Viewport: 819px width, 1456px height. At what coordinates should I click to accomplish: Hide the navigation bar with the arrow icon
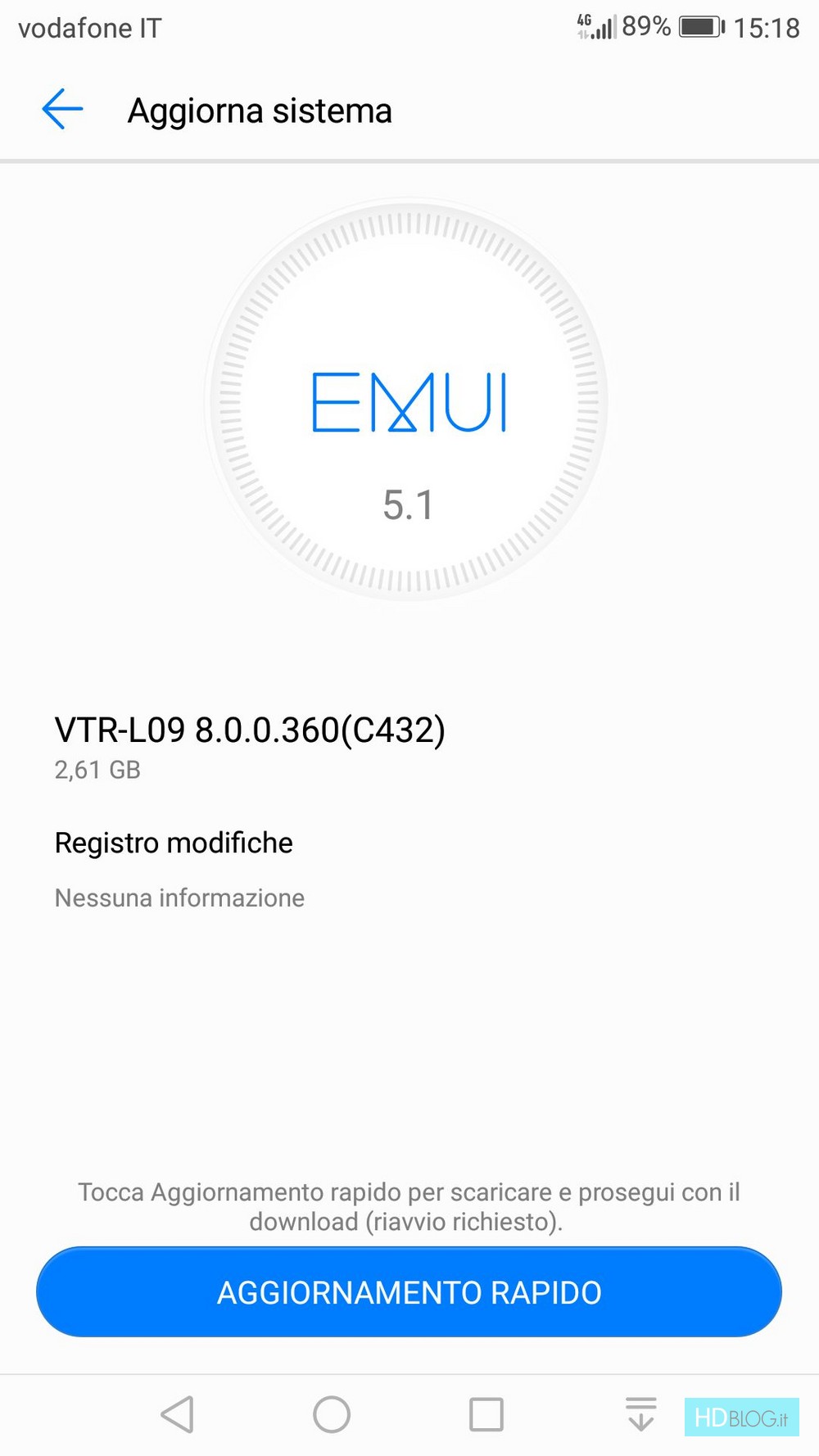tap(641, 1414)
